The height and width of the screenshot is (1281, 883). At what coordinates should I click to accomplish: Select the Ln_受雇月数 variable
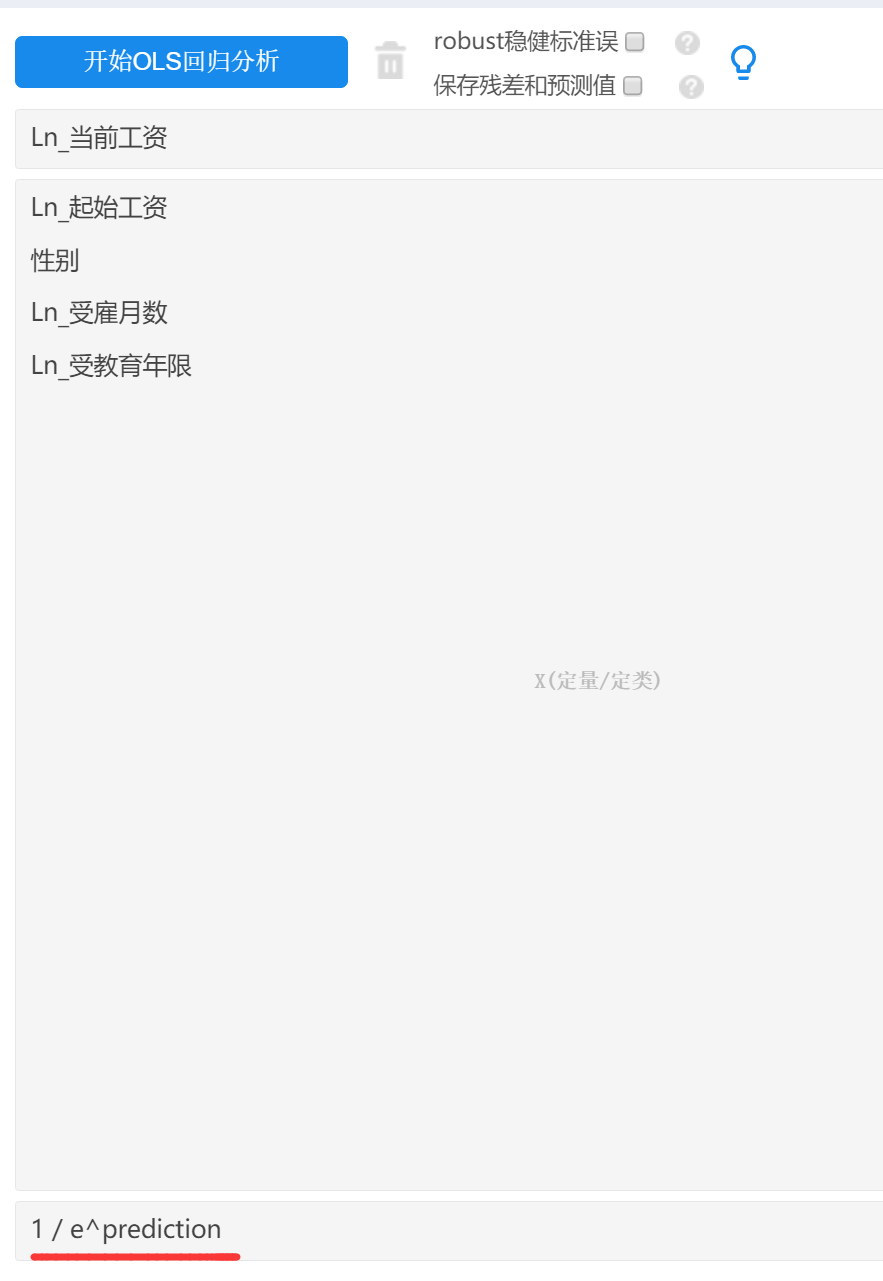(99, 313)
